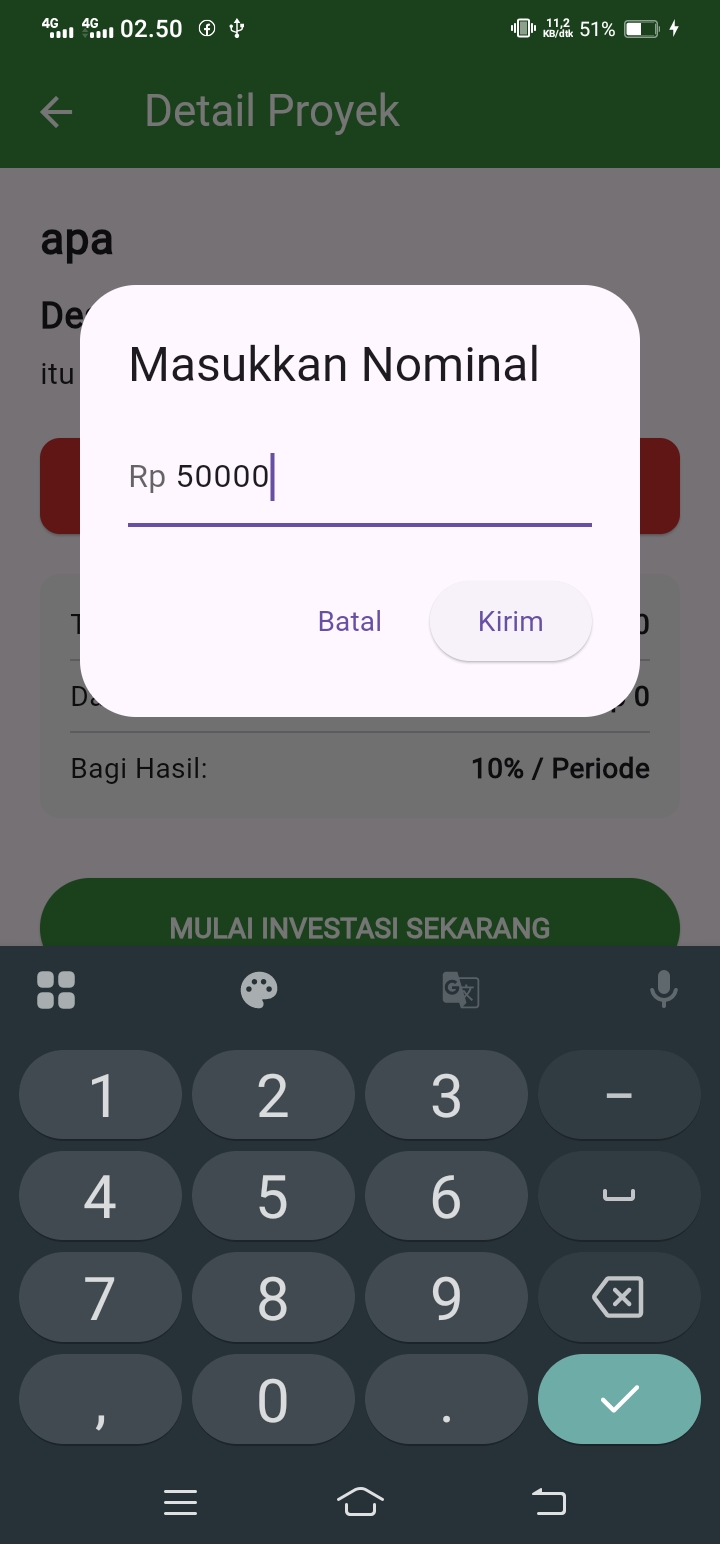This screenshot has width=720, height=1544.
Task: Type the digit 5 on the keypad
Action: tap(273, 1197)
